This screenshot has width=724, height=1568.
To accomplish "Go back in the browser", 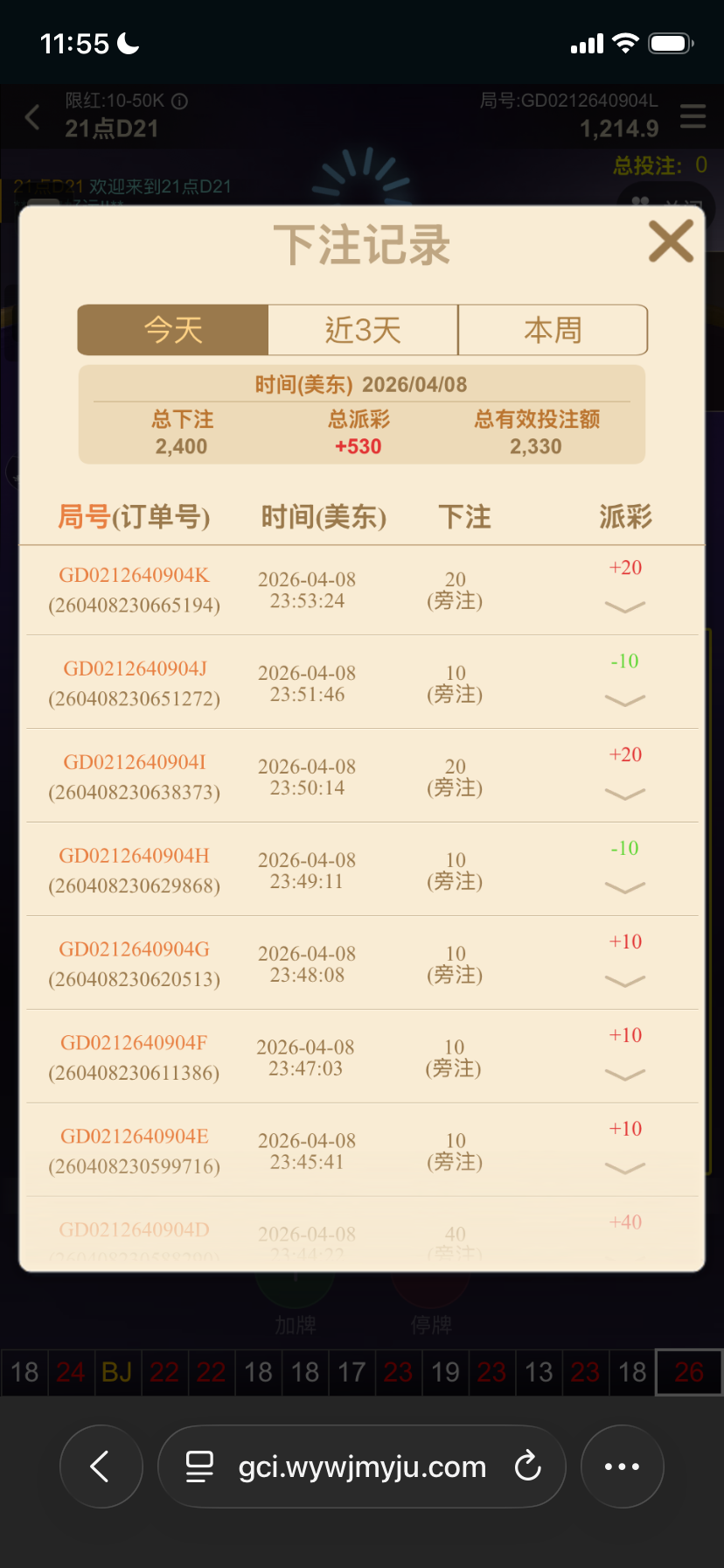I will pyautogui.click(x=101, y=1466).
